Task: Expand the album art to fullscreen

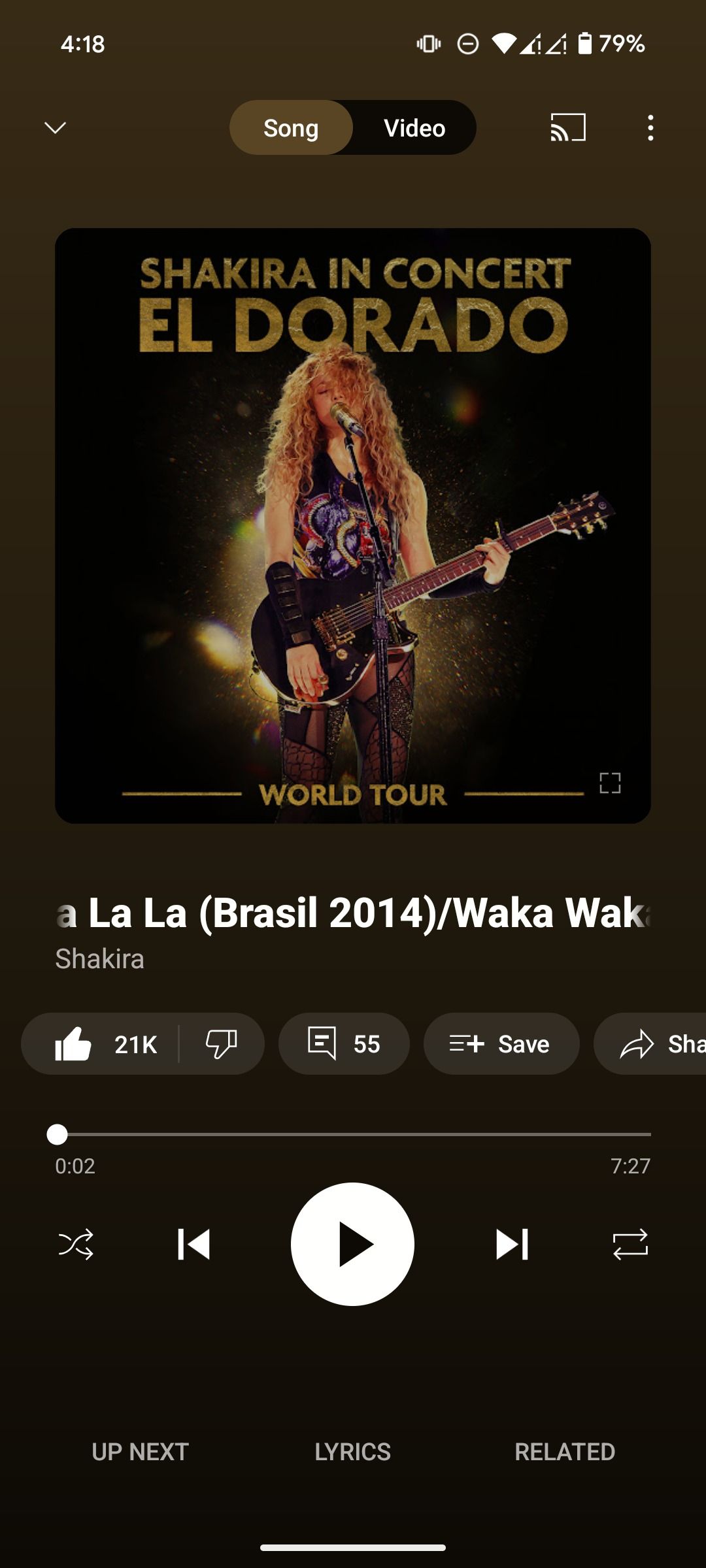Action: 610,783
